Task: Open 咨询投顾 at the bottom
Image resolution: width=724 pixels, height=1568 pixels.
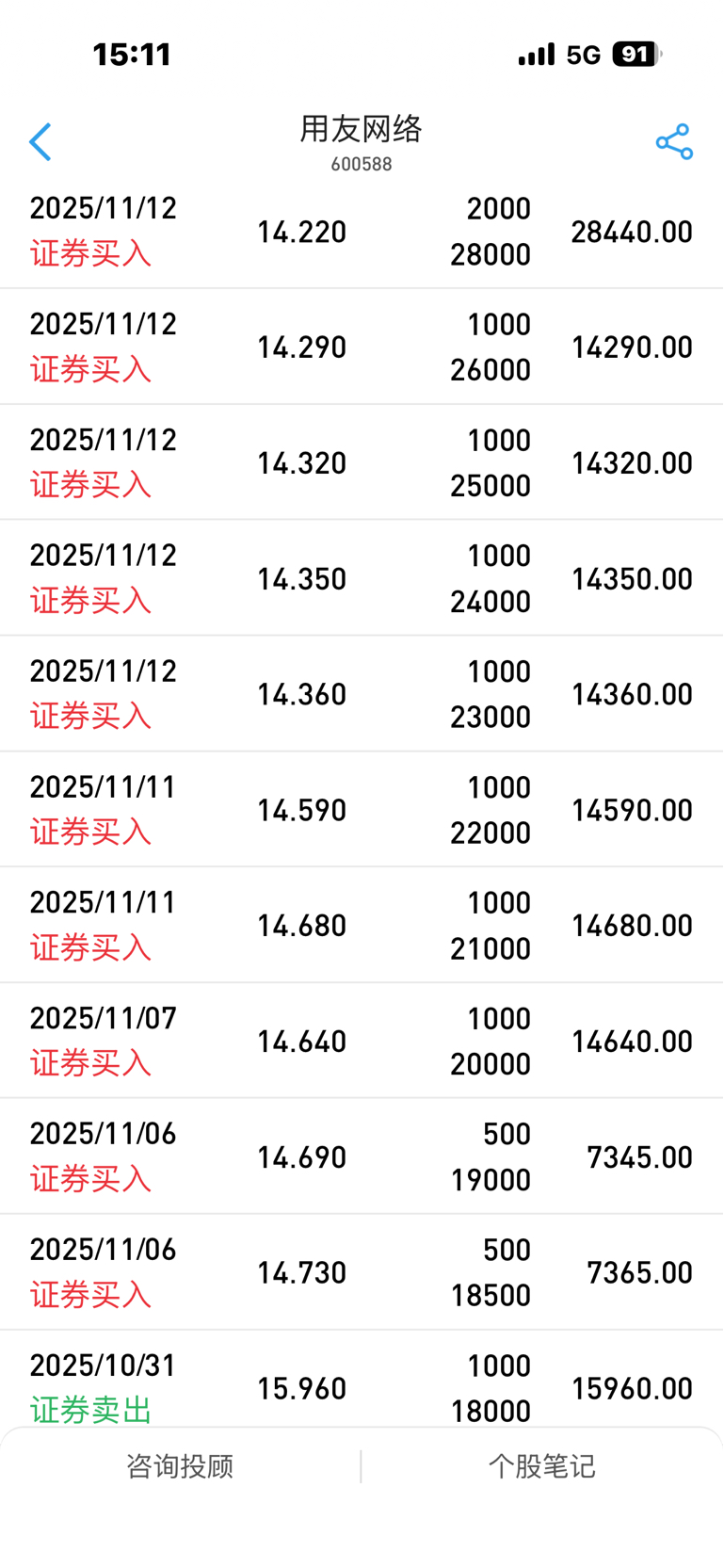Action: pyautogui.click(x=180, y=1466)
